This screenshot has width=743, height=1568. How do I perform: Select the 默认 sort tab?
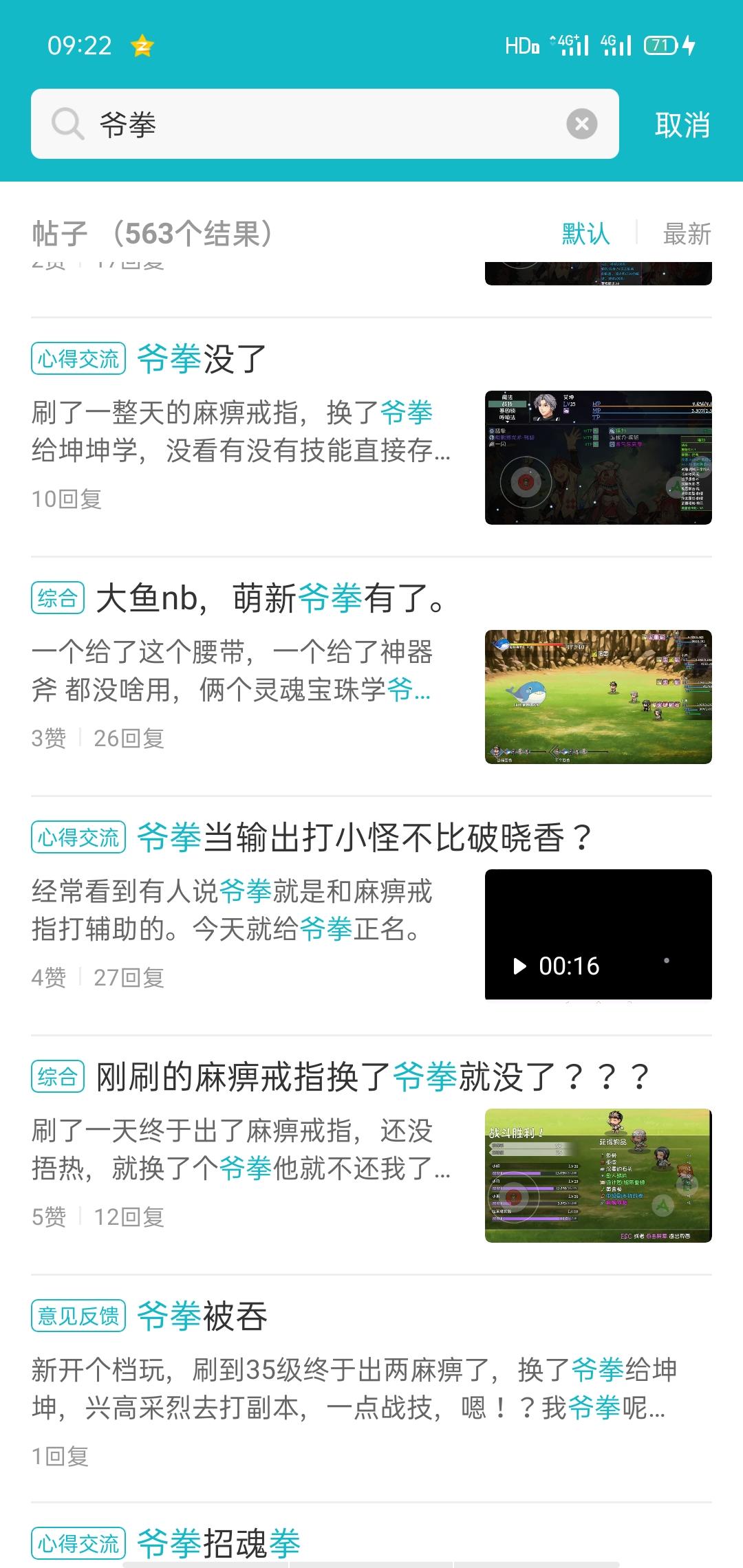coord(585,234)
